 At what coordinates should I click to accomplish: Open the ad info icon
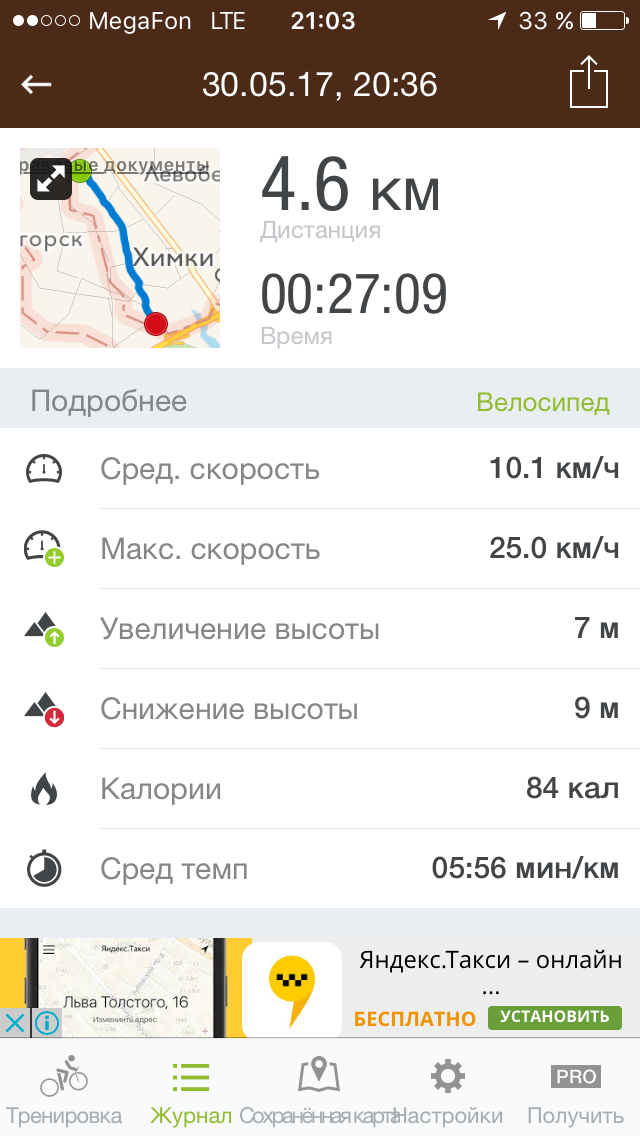(46, 1023)
